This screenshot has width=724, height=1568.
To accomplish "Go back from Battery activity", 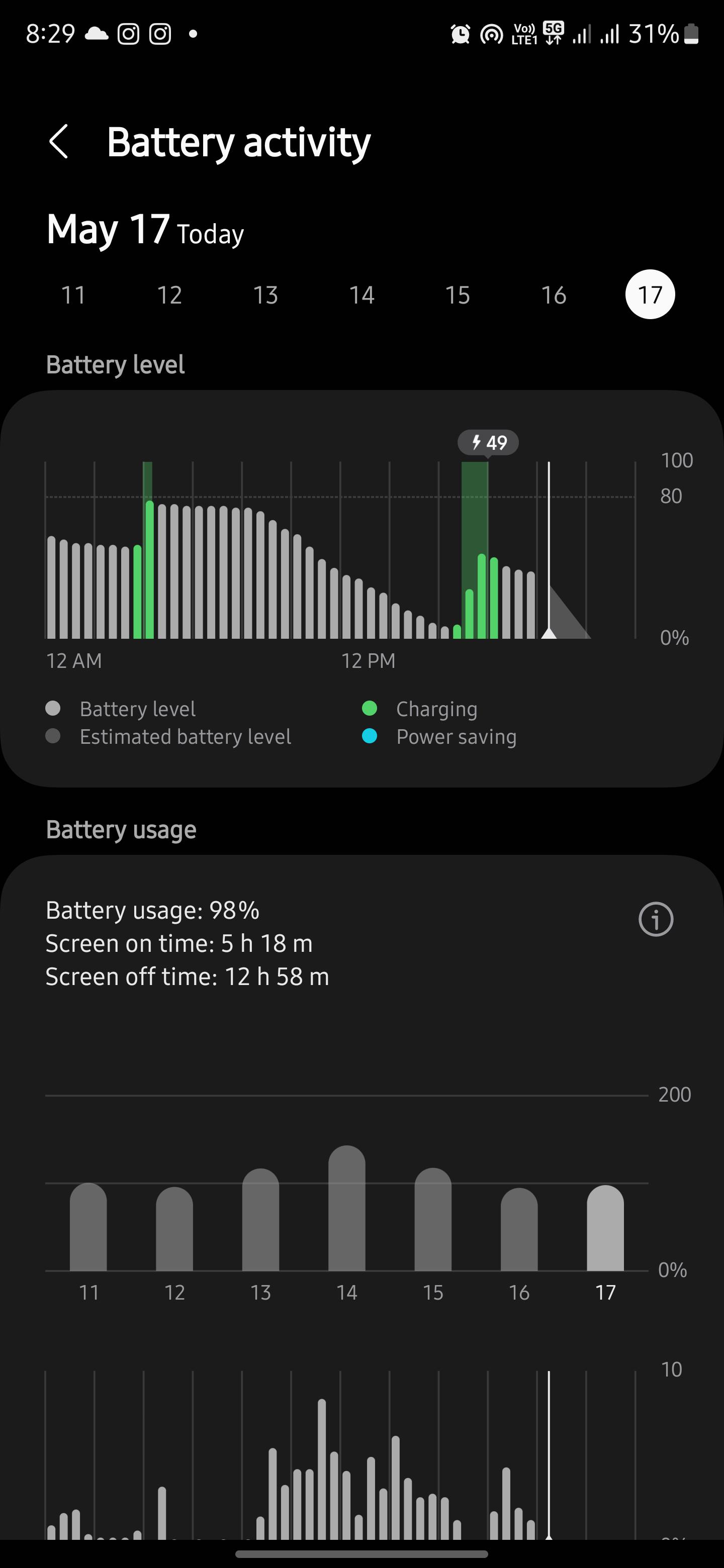I will (59, 142).
